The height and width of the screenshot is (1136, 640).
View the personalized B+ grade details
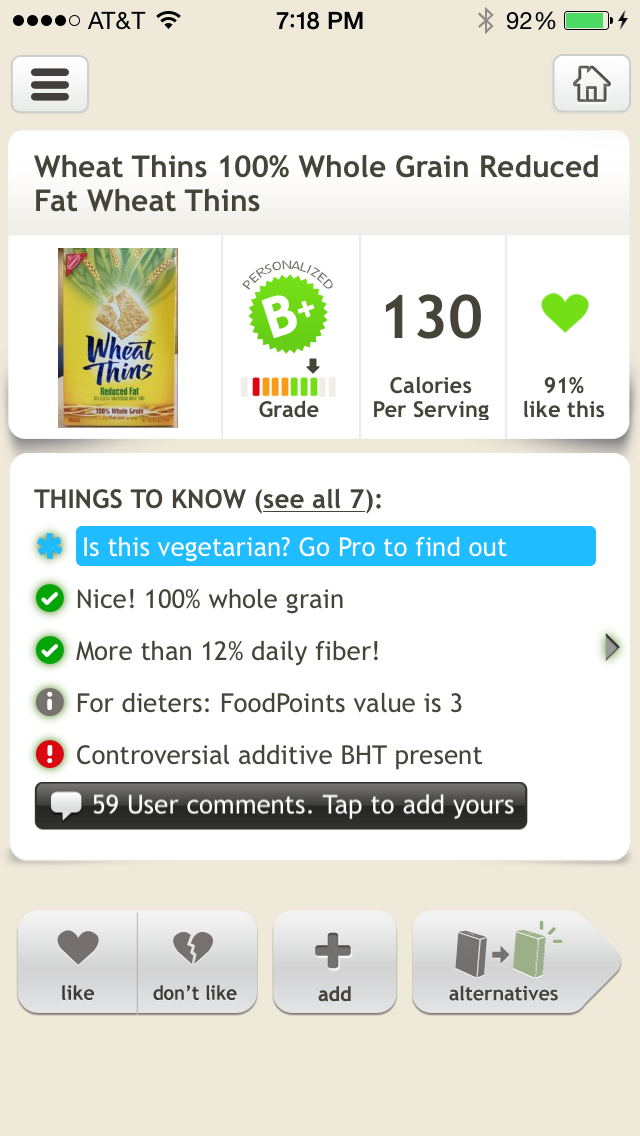pyautogui.click(x=288, y=338)
